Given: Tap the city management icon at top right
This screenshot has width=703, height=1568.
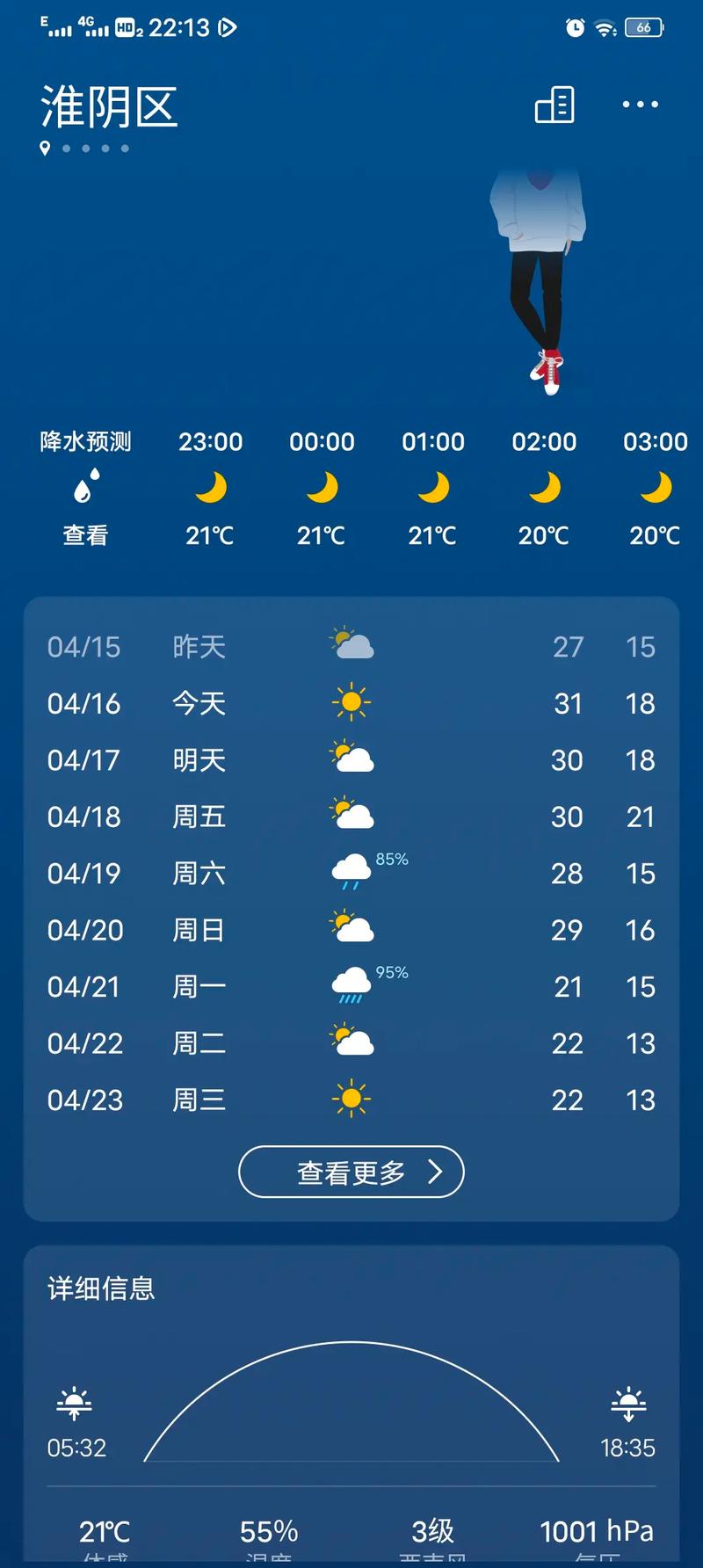Looking at the screenshot, I should (554, 105).
